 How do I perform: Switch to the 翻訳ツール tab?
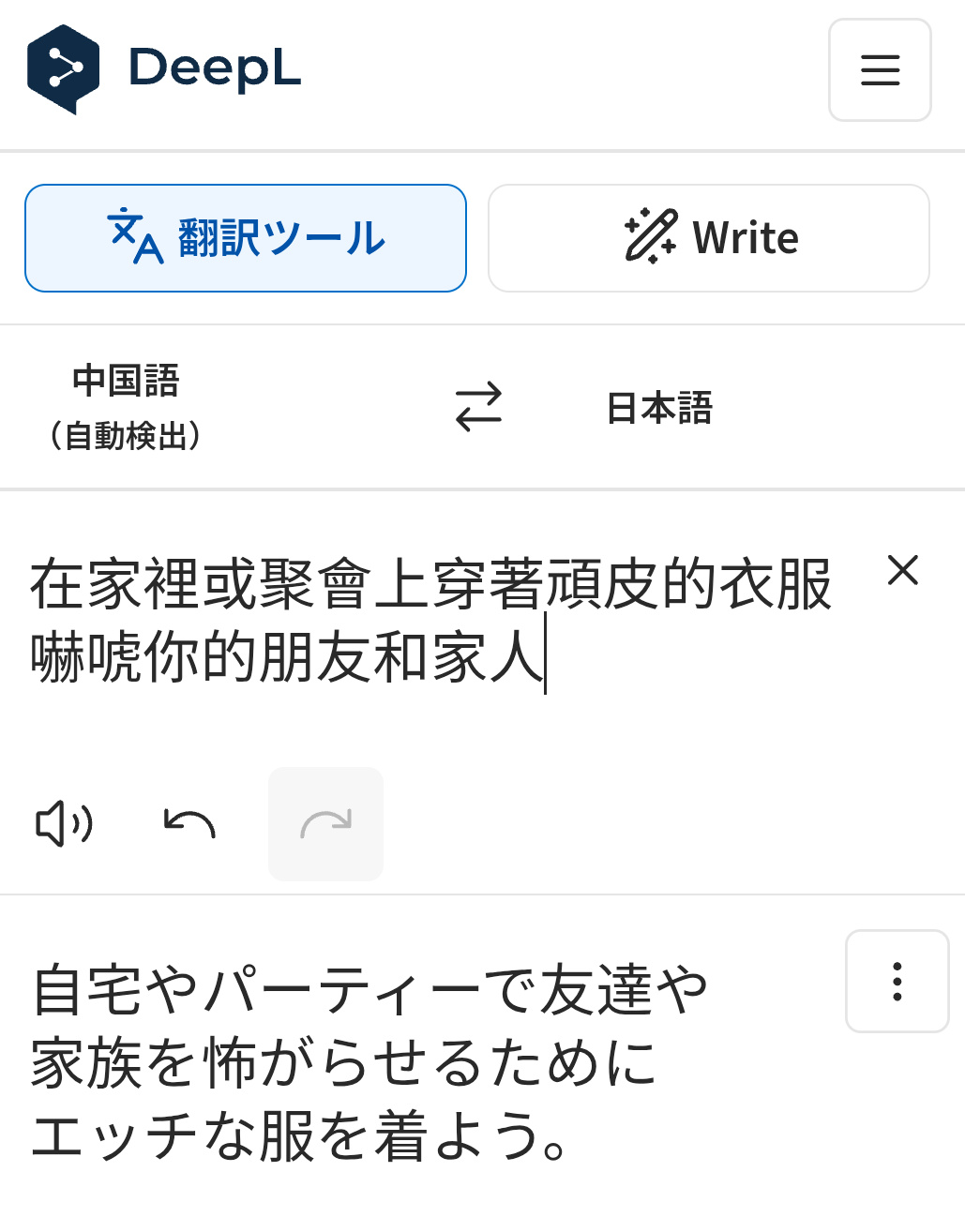tap(246, 238)
